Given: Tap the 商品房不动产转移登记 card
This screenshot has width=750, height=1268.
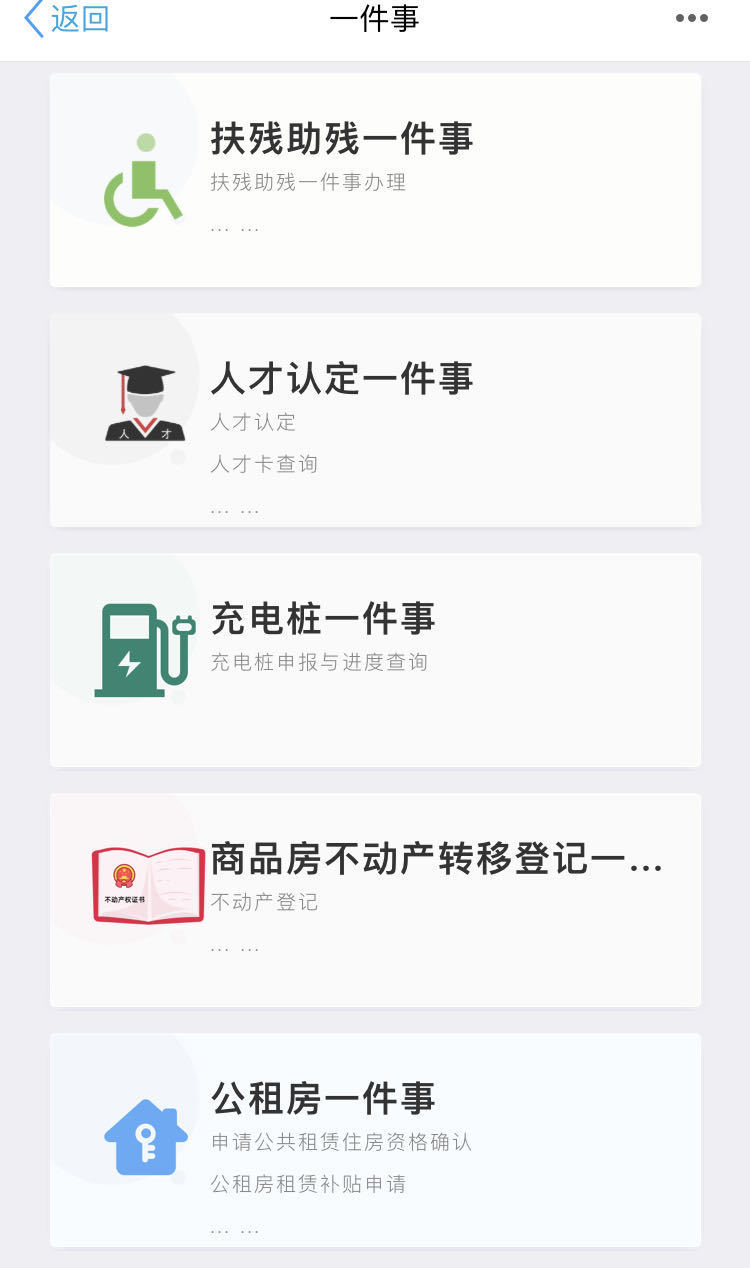Looking at the screenshot, I should 375,900.
